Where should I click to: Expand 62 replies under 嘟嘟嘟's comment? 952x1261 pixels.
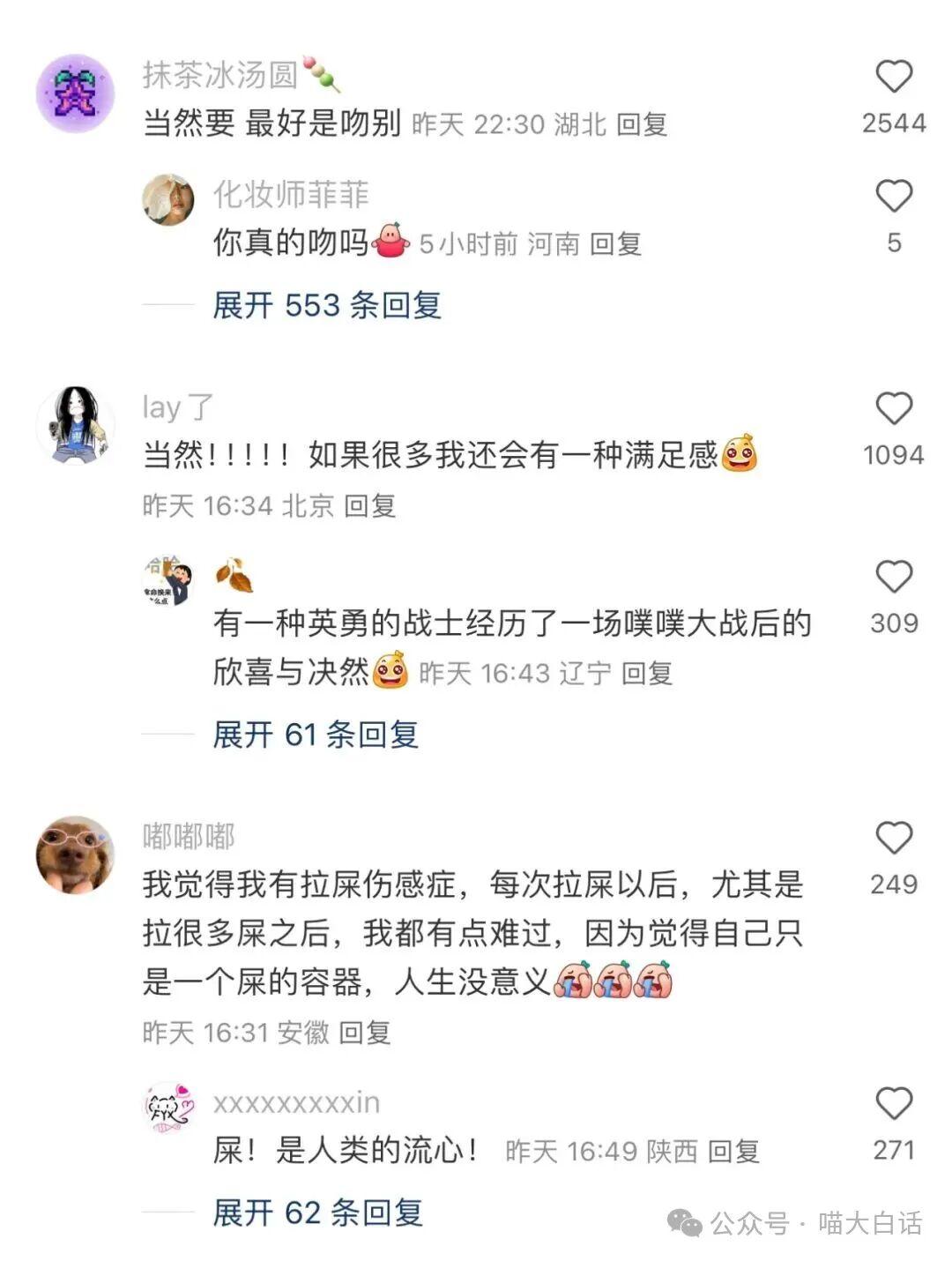[317, 1213]
